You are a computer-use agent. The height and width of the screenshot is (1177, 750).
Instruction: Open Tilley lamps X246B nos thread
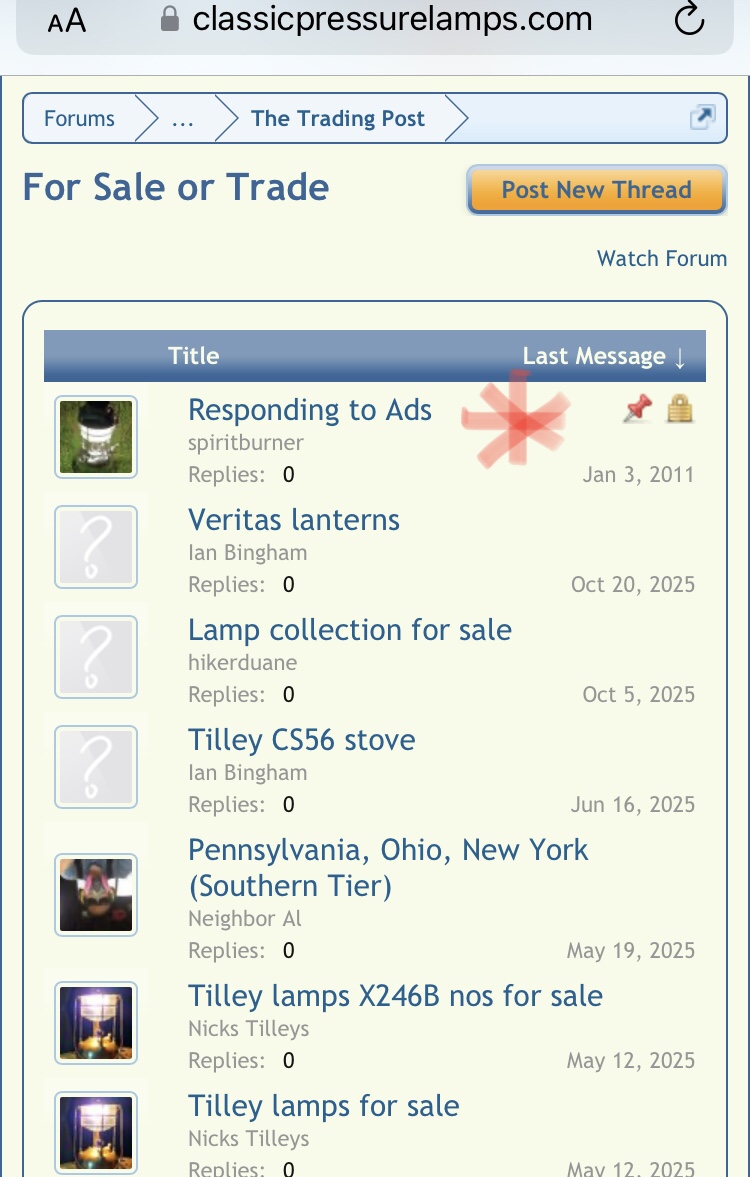pos(396,996)
